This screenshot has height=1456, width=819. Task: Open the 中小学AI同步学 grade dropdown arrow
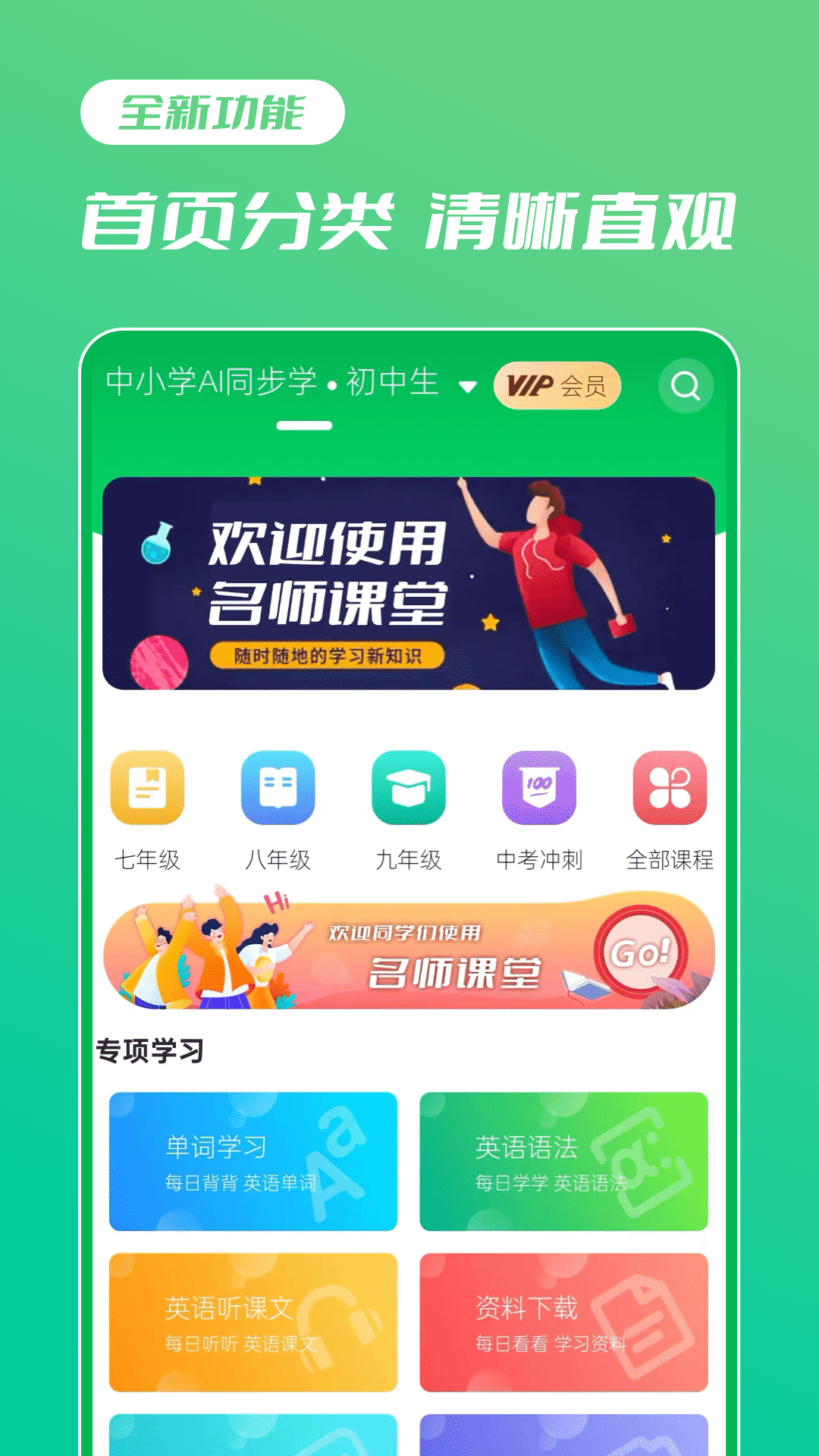pos(468,387)
